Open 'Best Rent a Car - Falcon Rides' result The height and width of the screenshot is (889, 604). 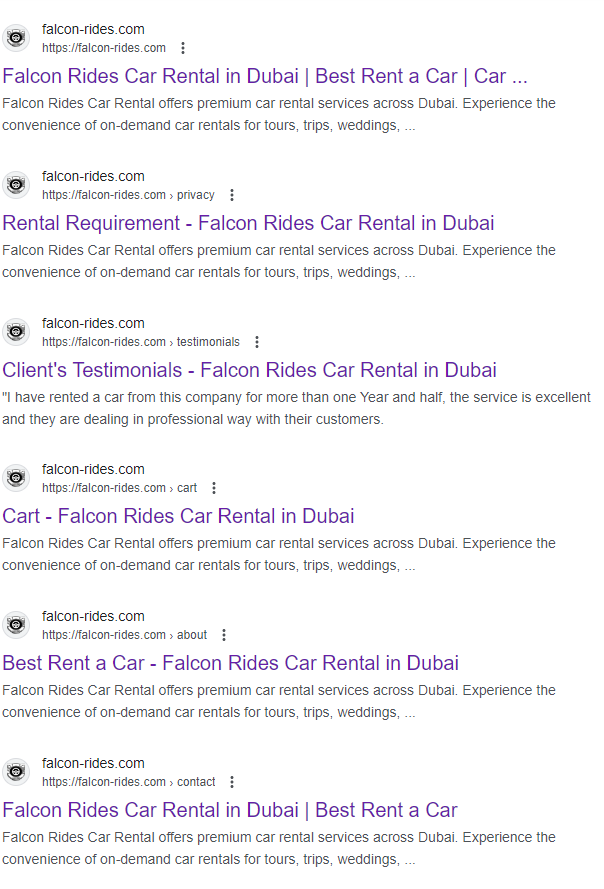coord(230,663)
